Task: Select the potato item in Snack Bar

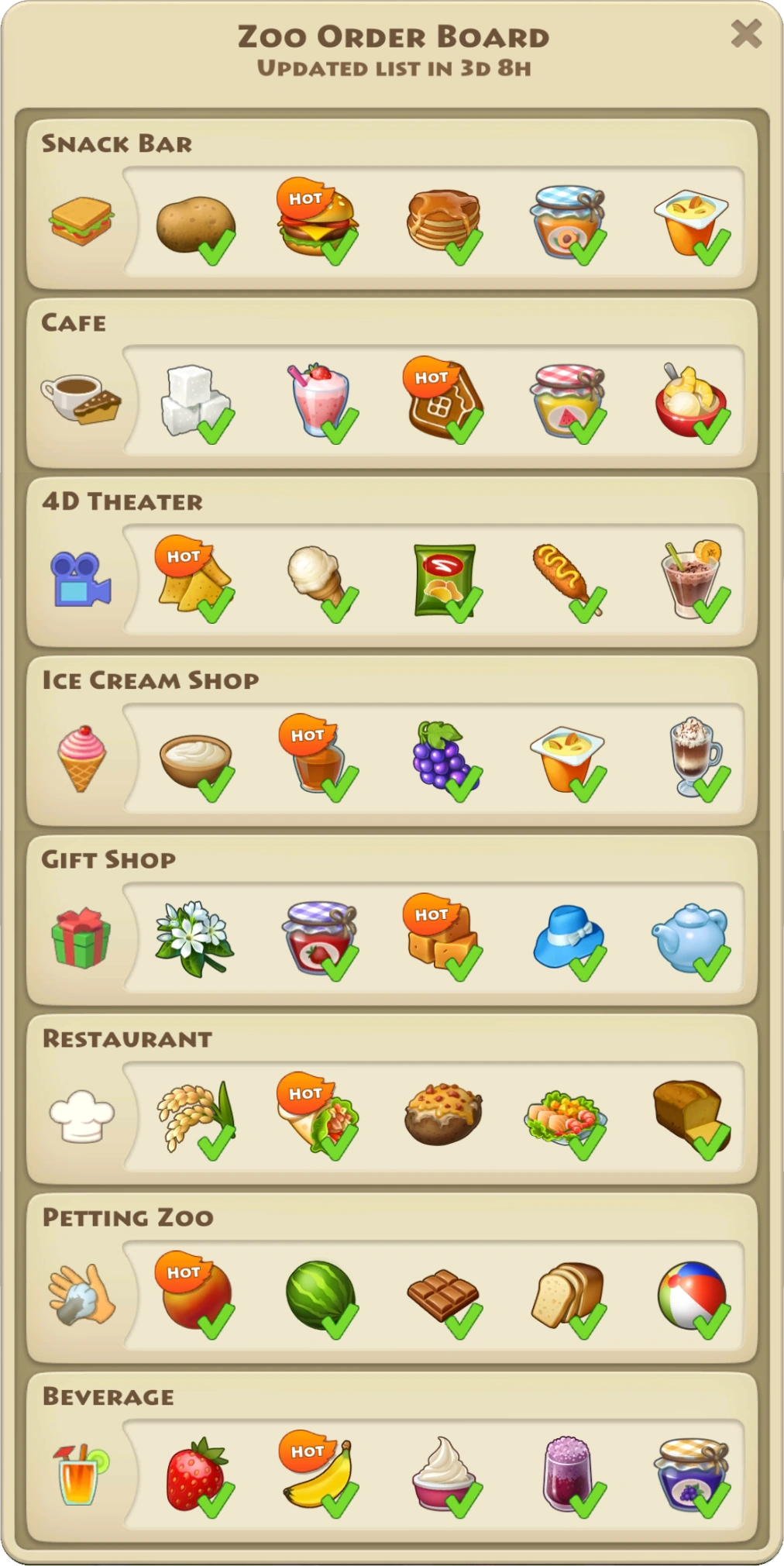Action: pos(195,225)
